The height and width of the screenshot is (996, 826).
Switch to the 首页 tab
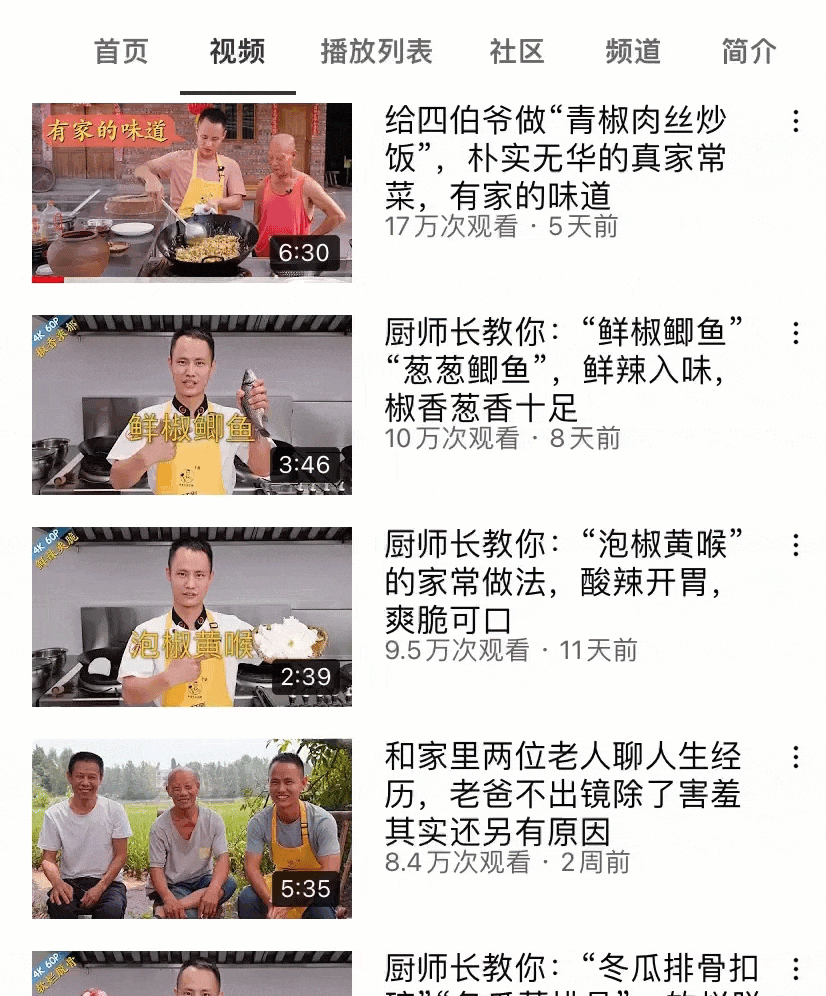coord(121,51)
